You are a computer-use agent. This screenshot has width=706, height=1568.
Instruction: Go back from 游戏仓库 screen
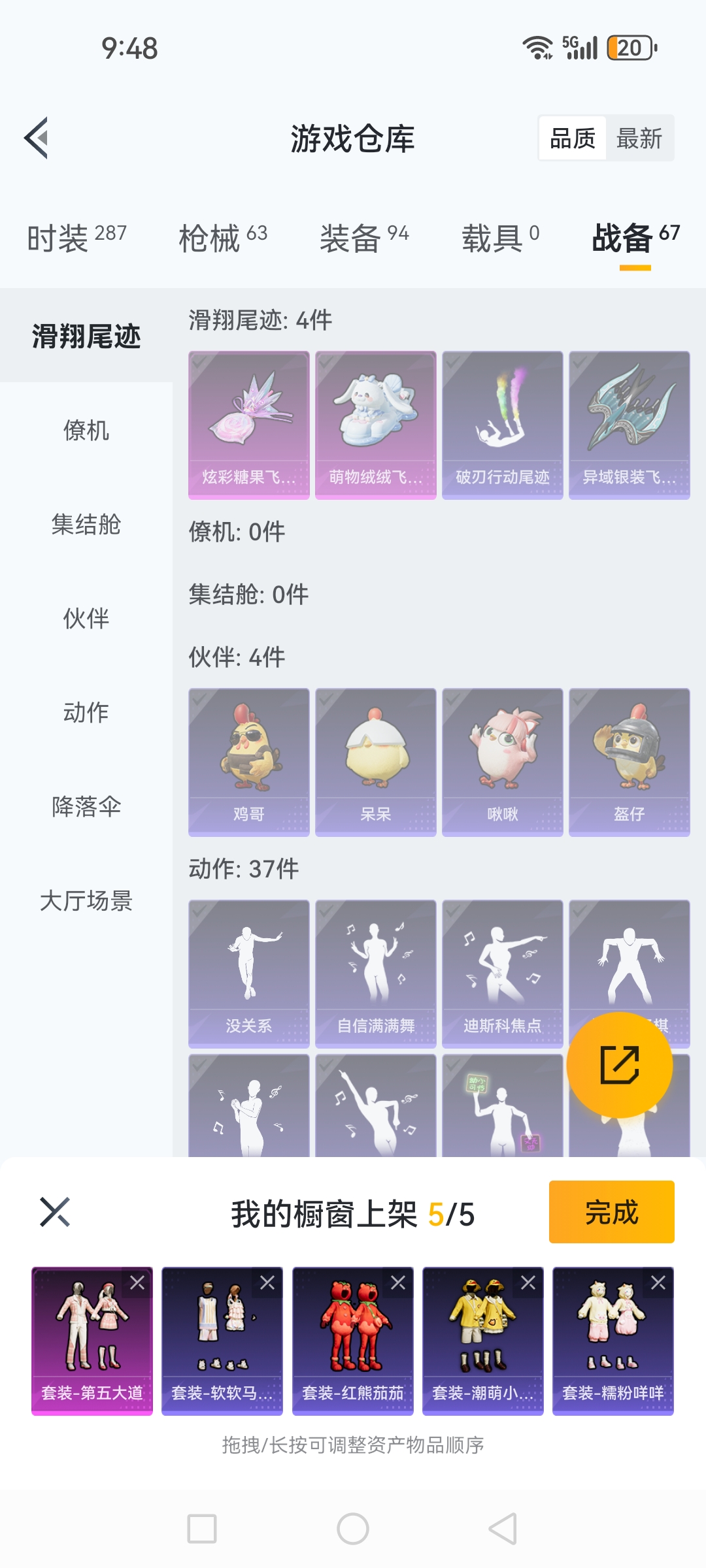[x=37, y=138]
